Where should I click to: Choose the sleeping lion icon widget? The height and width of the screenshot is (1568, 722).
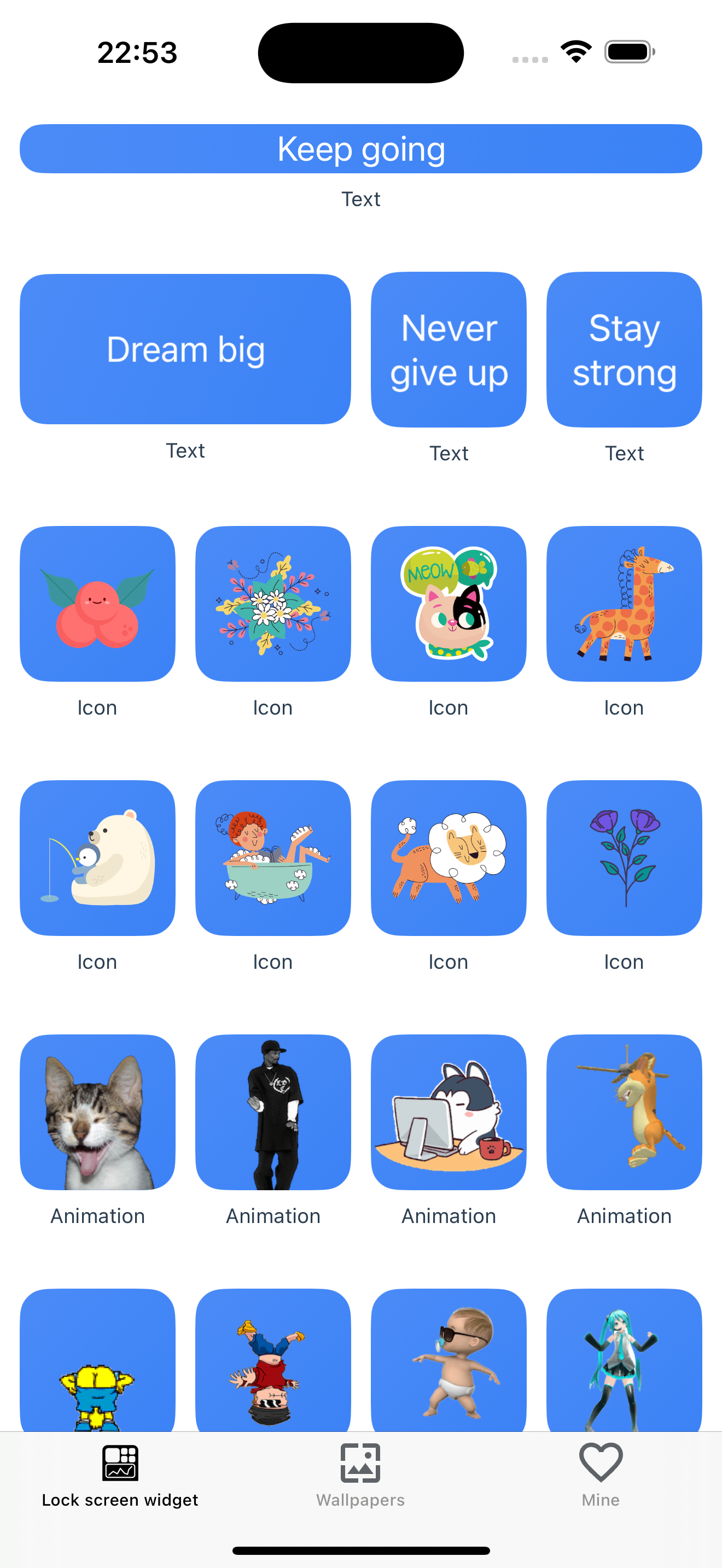[x=449, y=858]
